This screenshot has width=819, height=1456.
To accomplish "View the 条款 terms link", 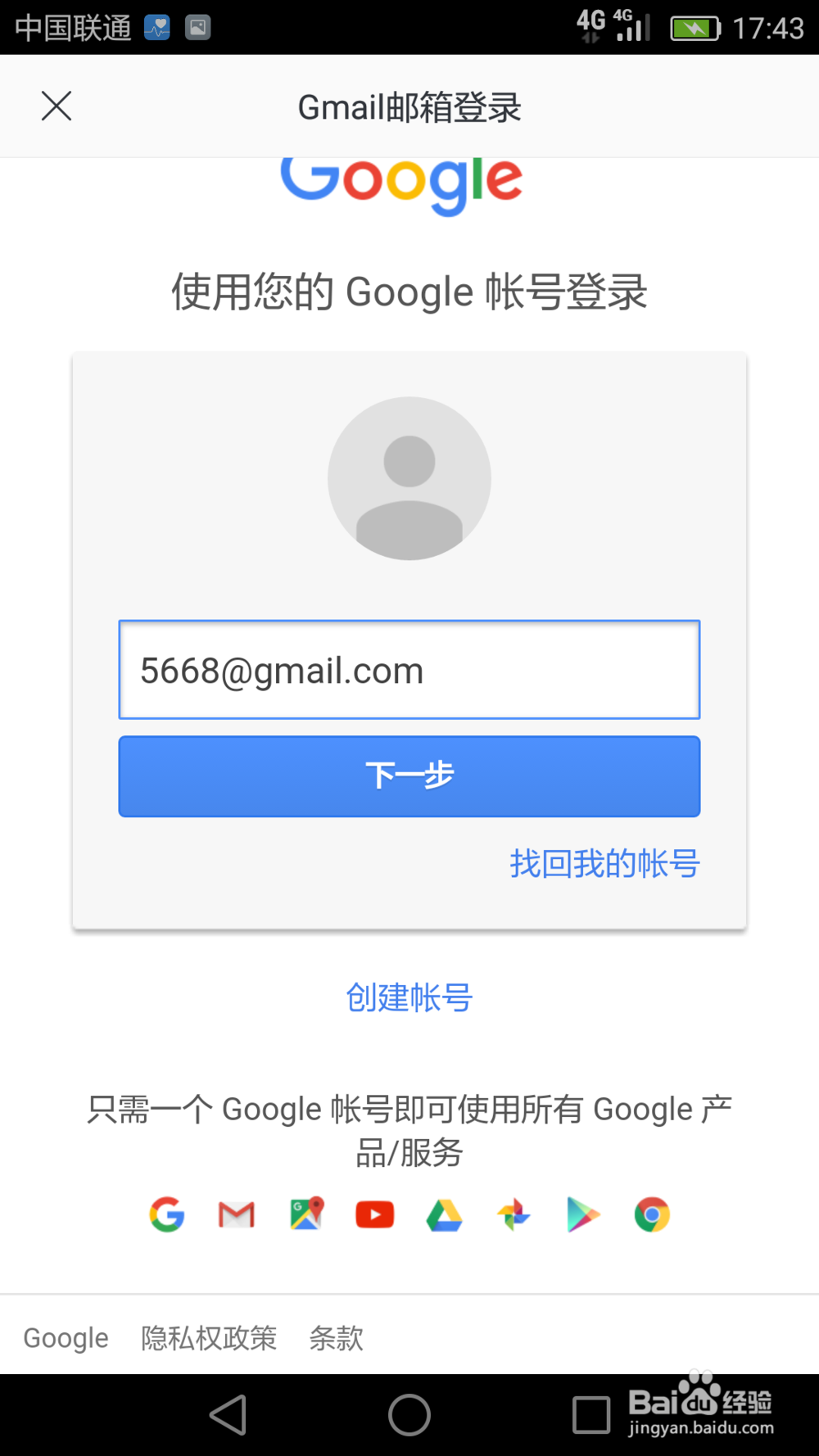I will point(335,1338).
